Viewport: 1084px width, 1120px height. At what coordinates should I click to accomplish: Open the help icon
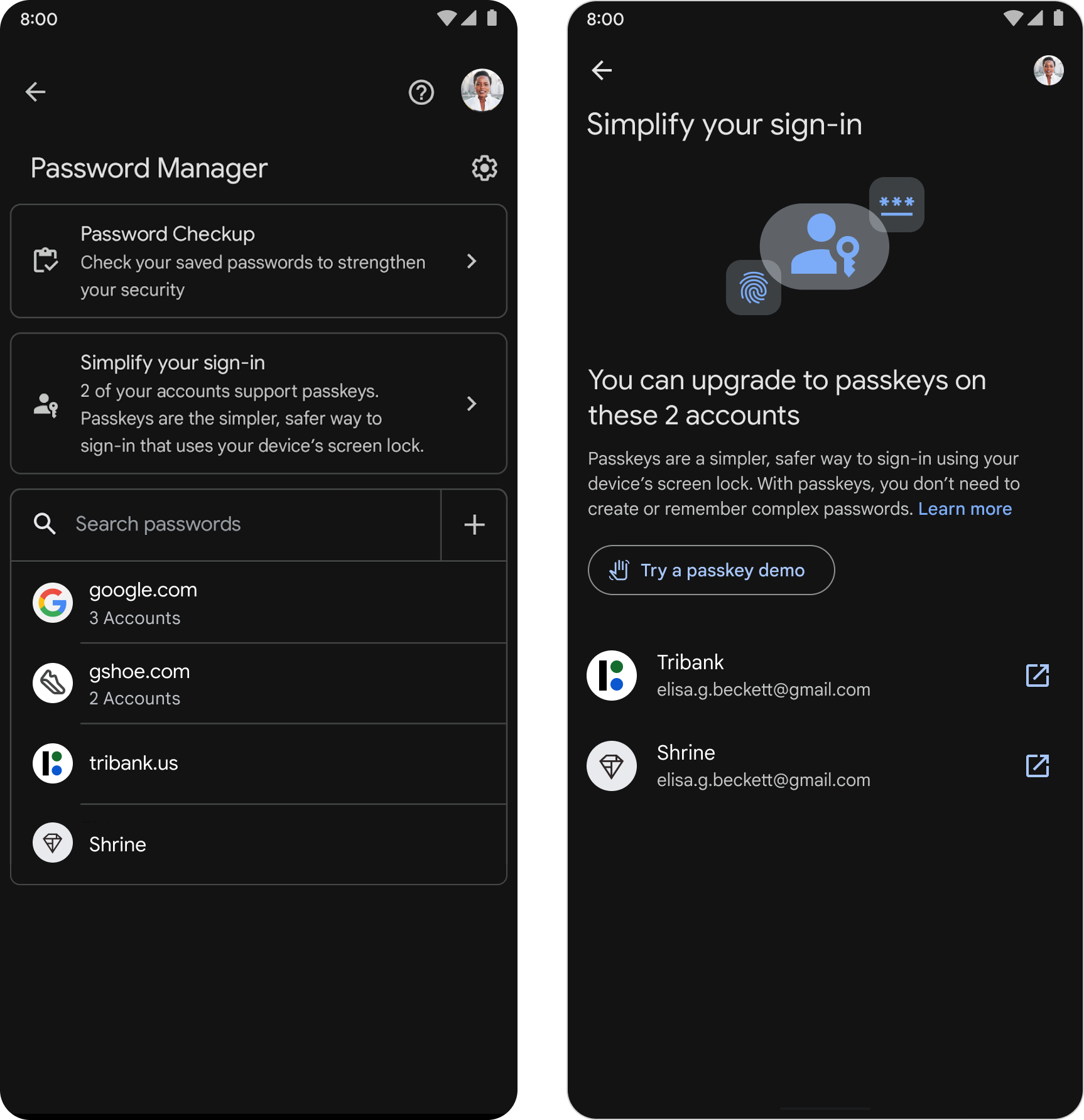pyautogui.click(x=421, y=92)
